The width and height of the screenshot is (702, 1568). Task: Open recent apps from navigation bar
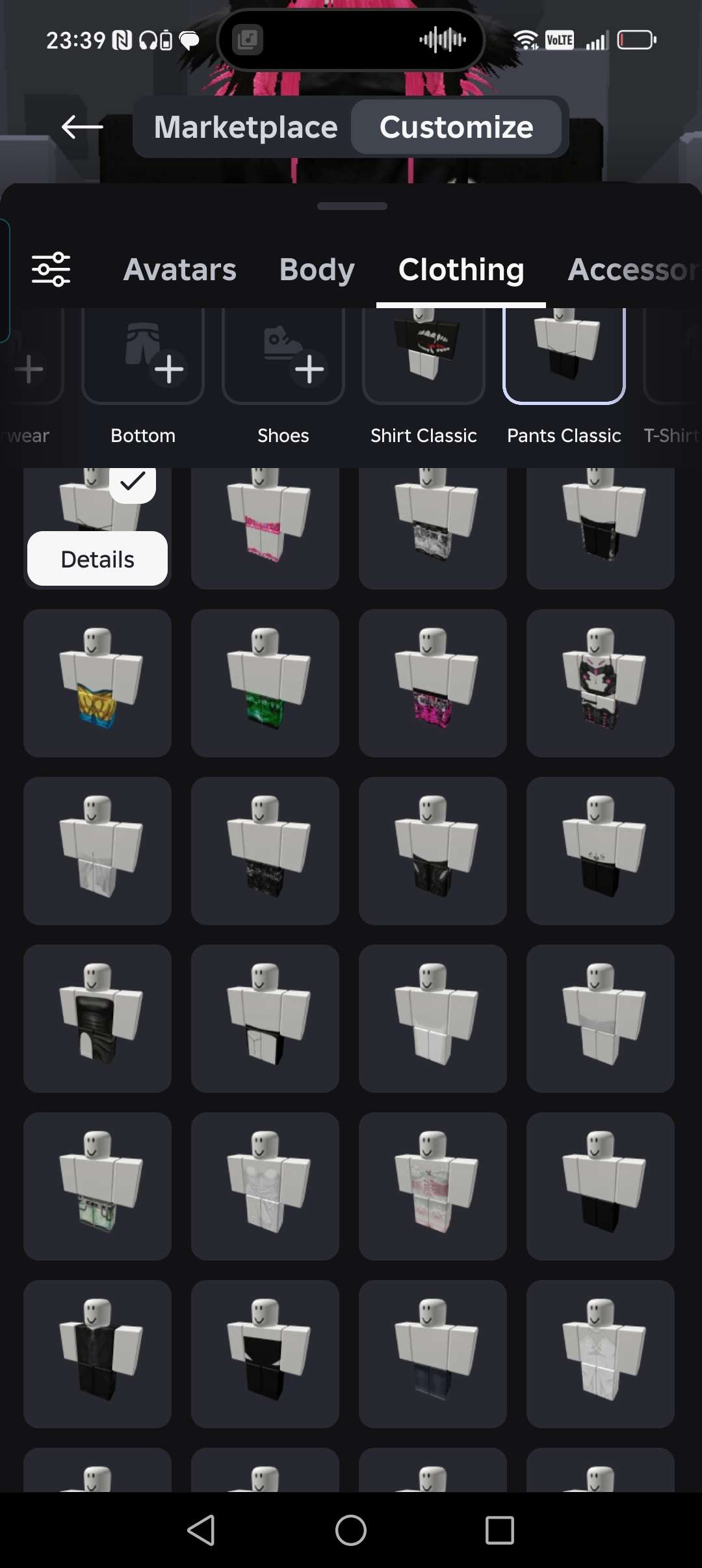(x=500, y=1530)
